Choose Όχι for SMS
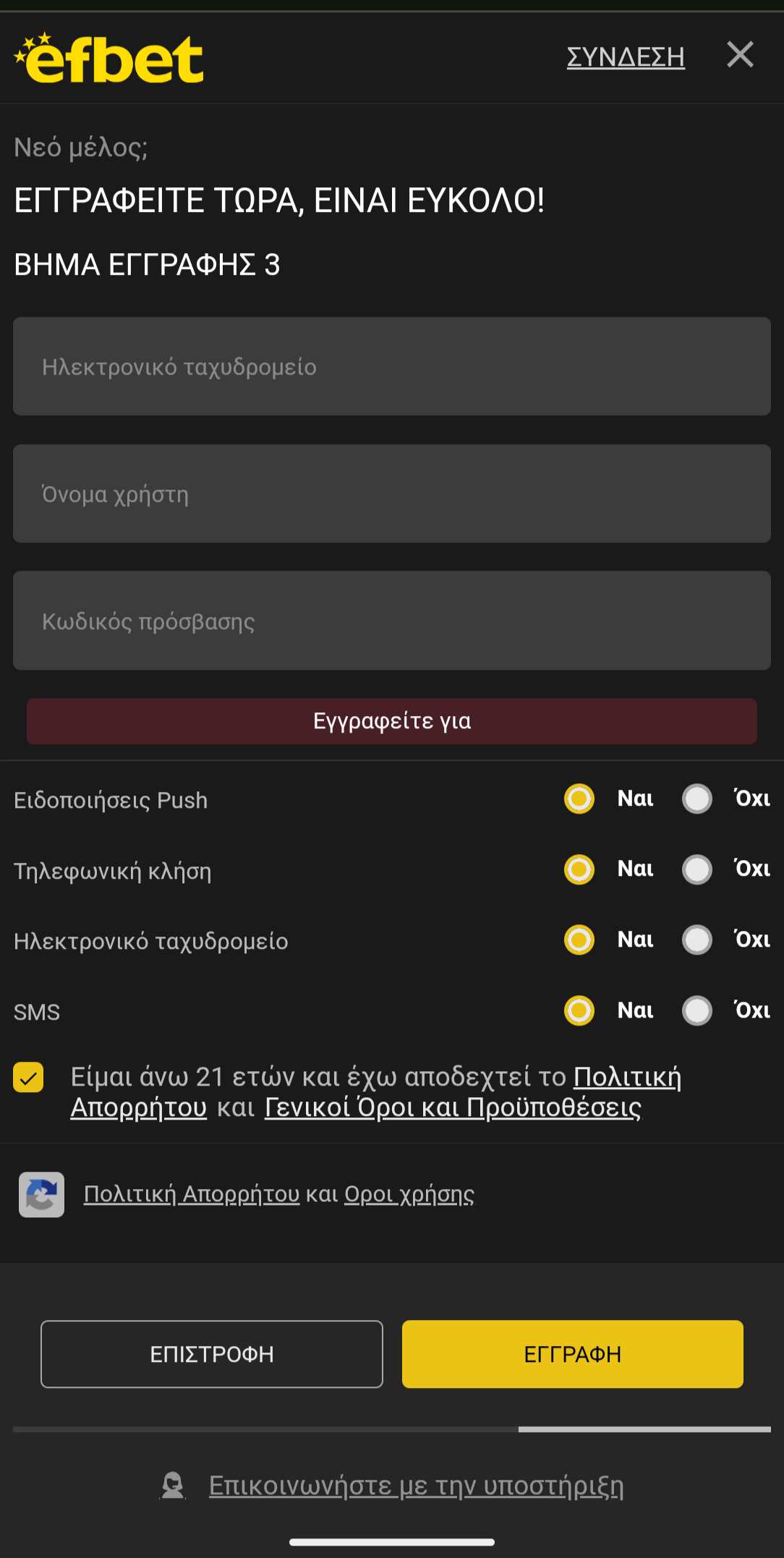Image resolution: width=784 pixels, height=1558 pixels. (697, 1010)
